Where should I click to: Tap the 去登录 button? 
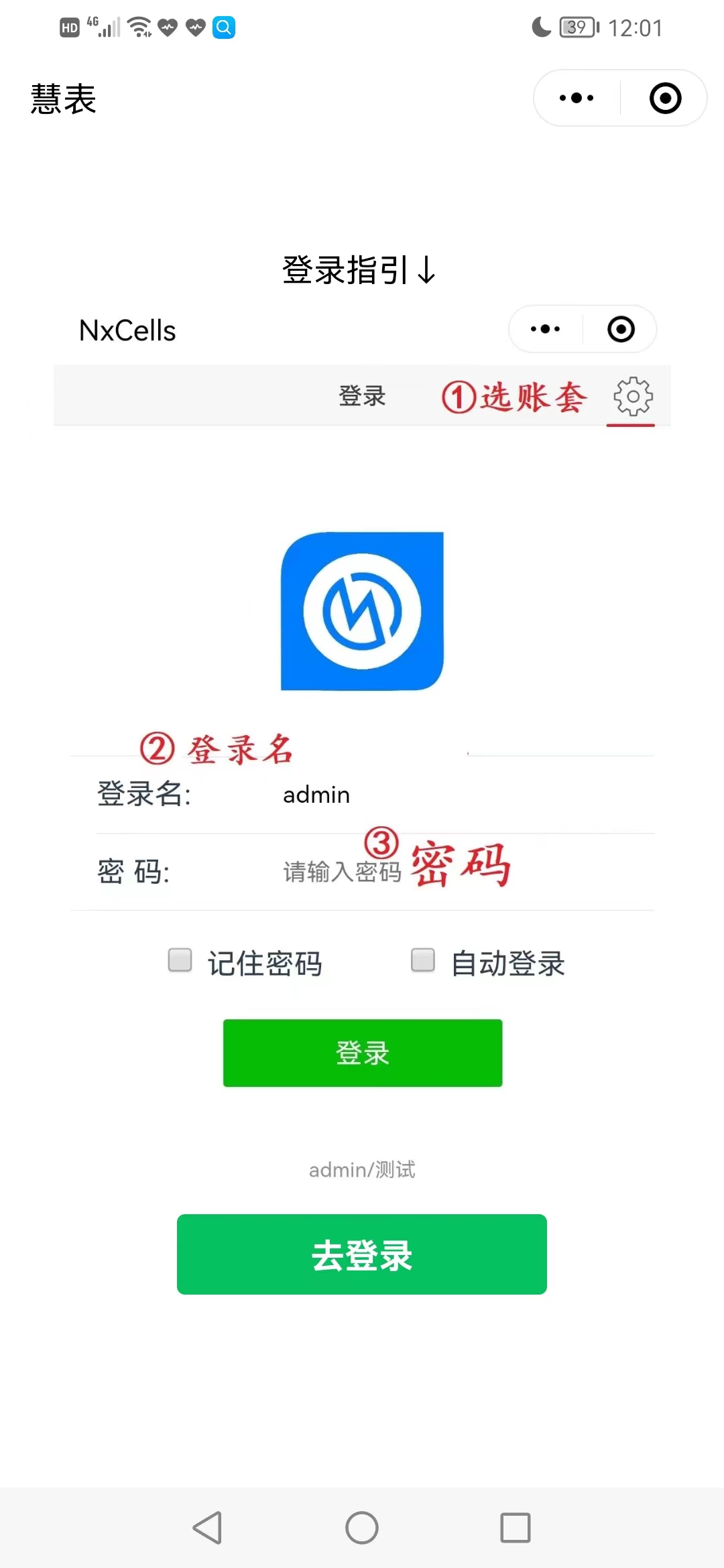coord(362,1254)
